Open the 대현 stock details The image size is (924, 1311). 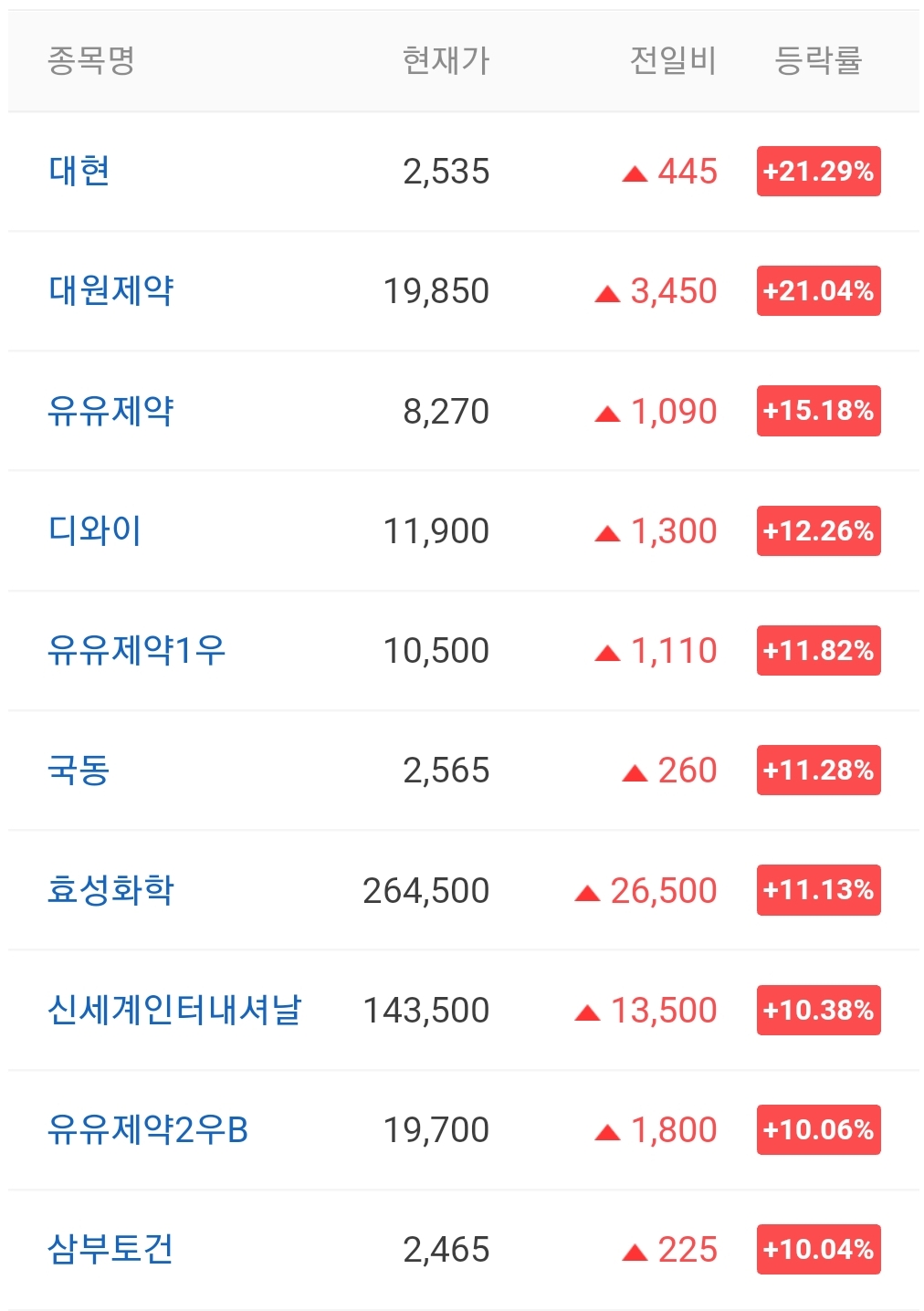click(79, 172)
